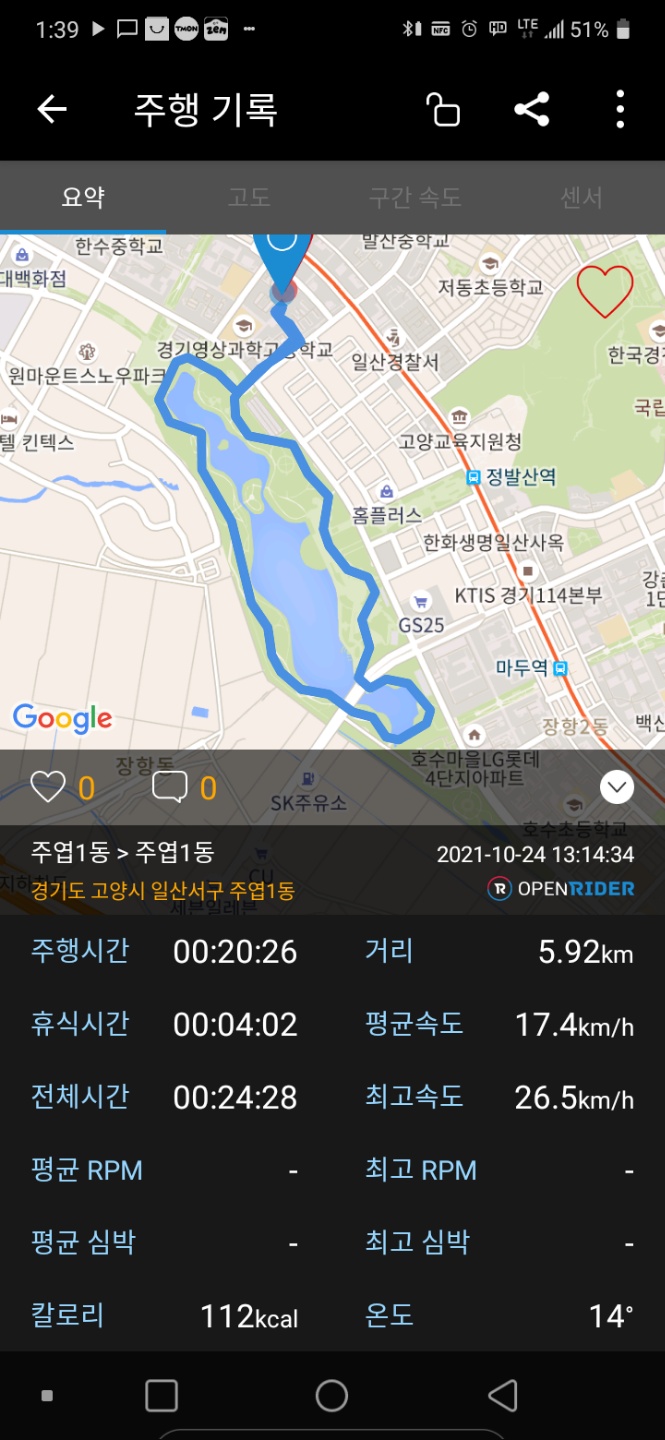Viewport: 665px width, 1440px height.
Task: Open recent apps from the navigation bar
Action: point(161,1395)
